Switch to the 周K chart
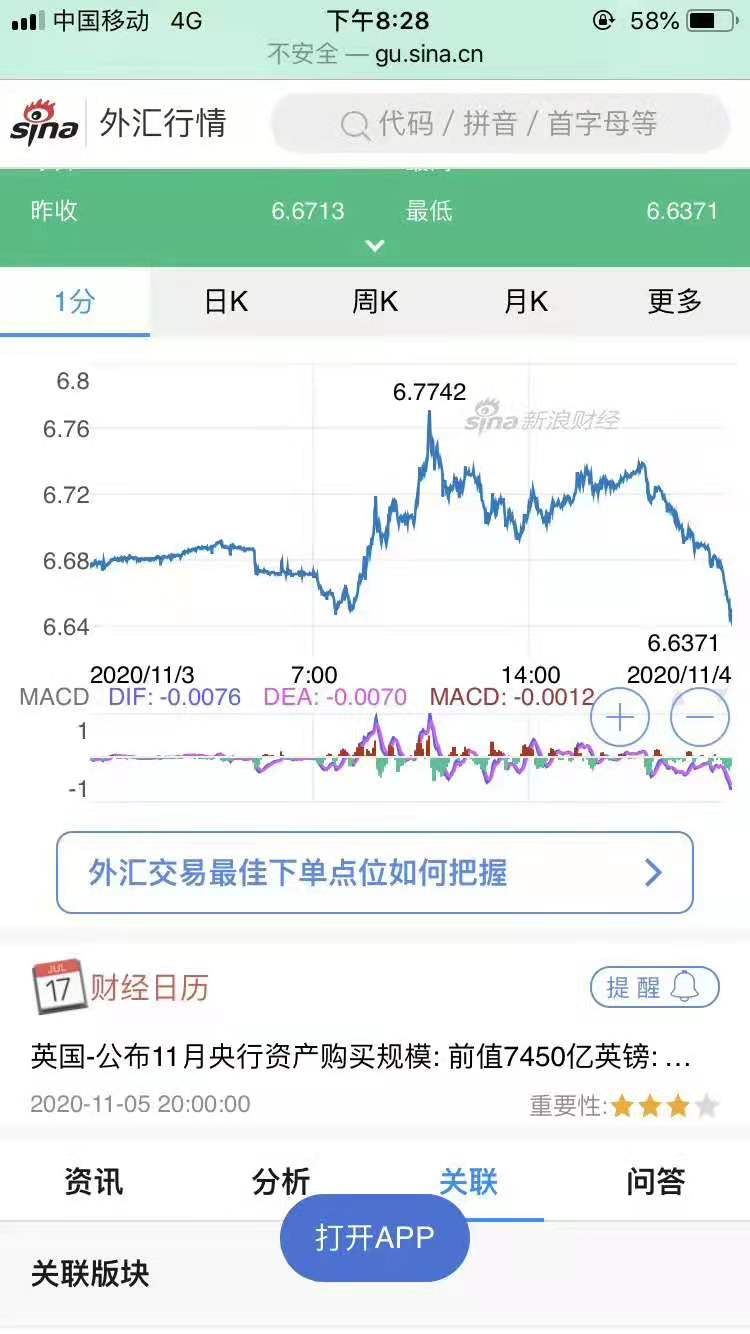Viewport: 750px width, 1334px height. (375, 301)
